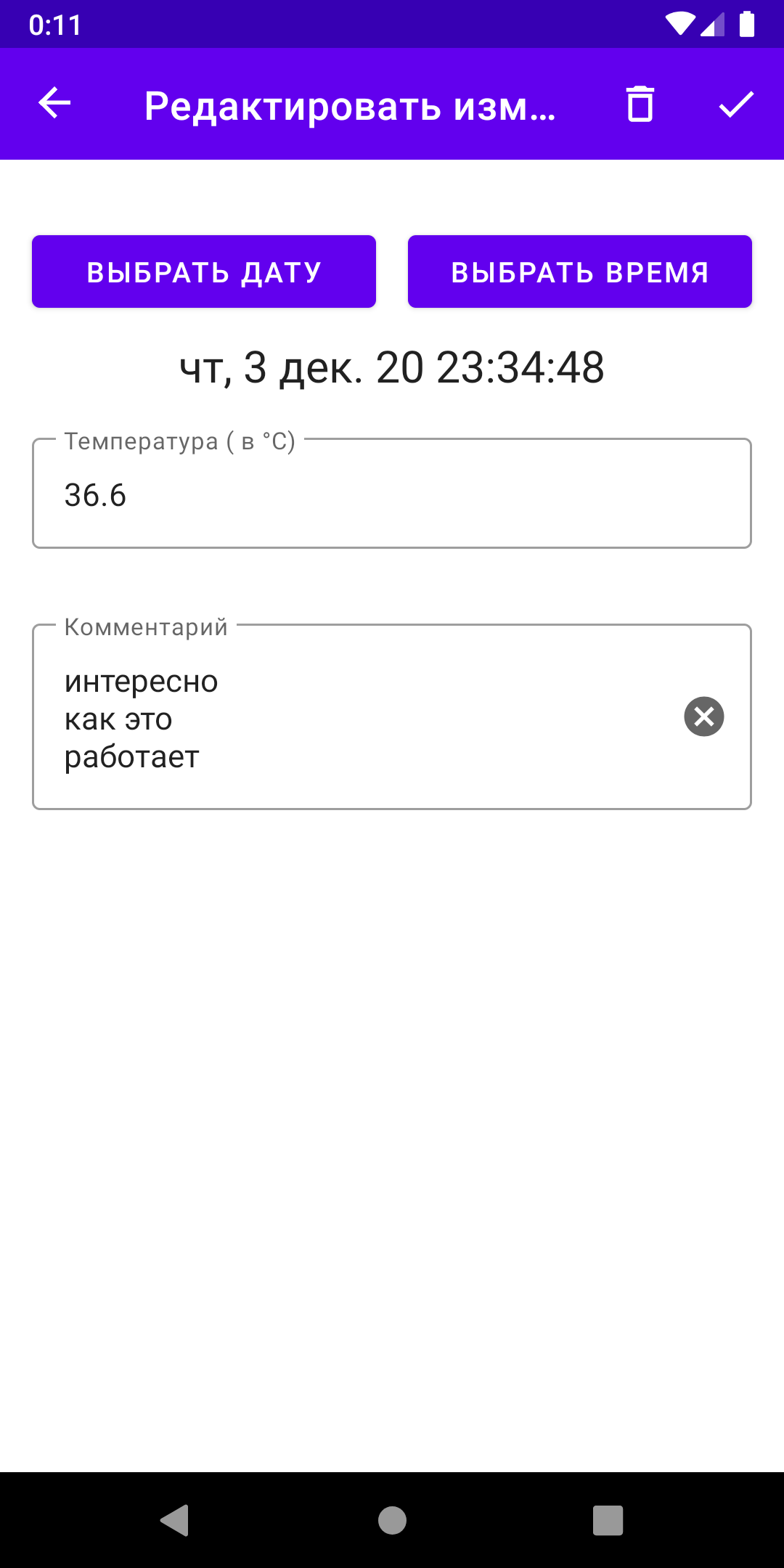Viewport: 784px width, 1568px height.
Task: Clear the comment text
Action: (703, 716)
